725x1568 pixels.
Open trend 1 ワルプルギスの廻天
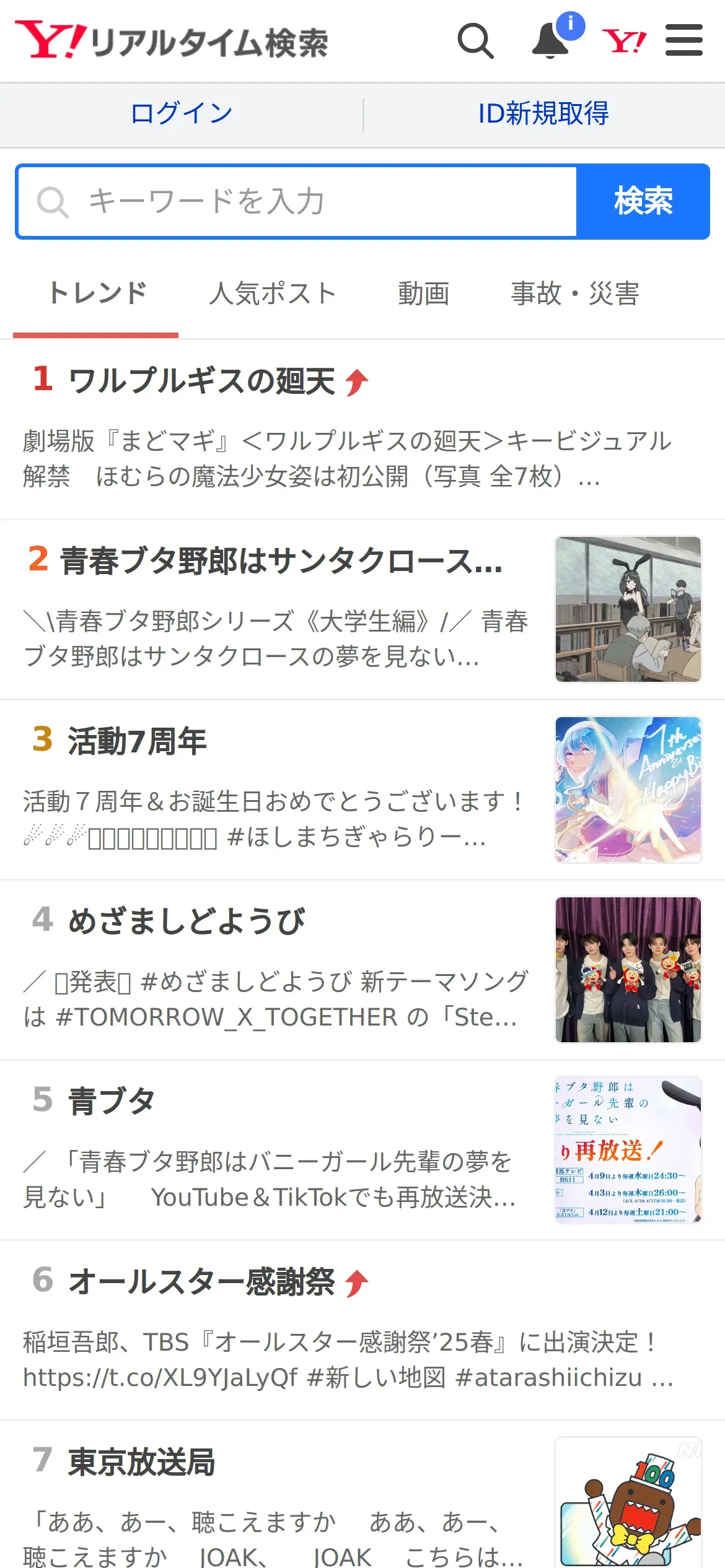[202, 380]
